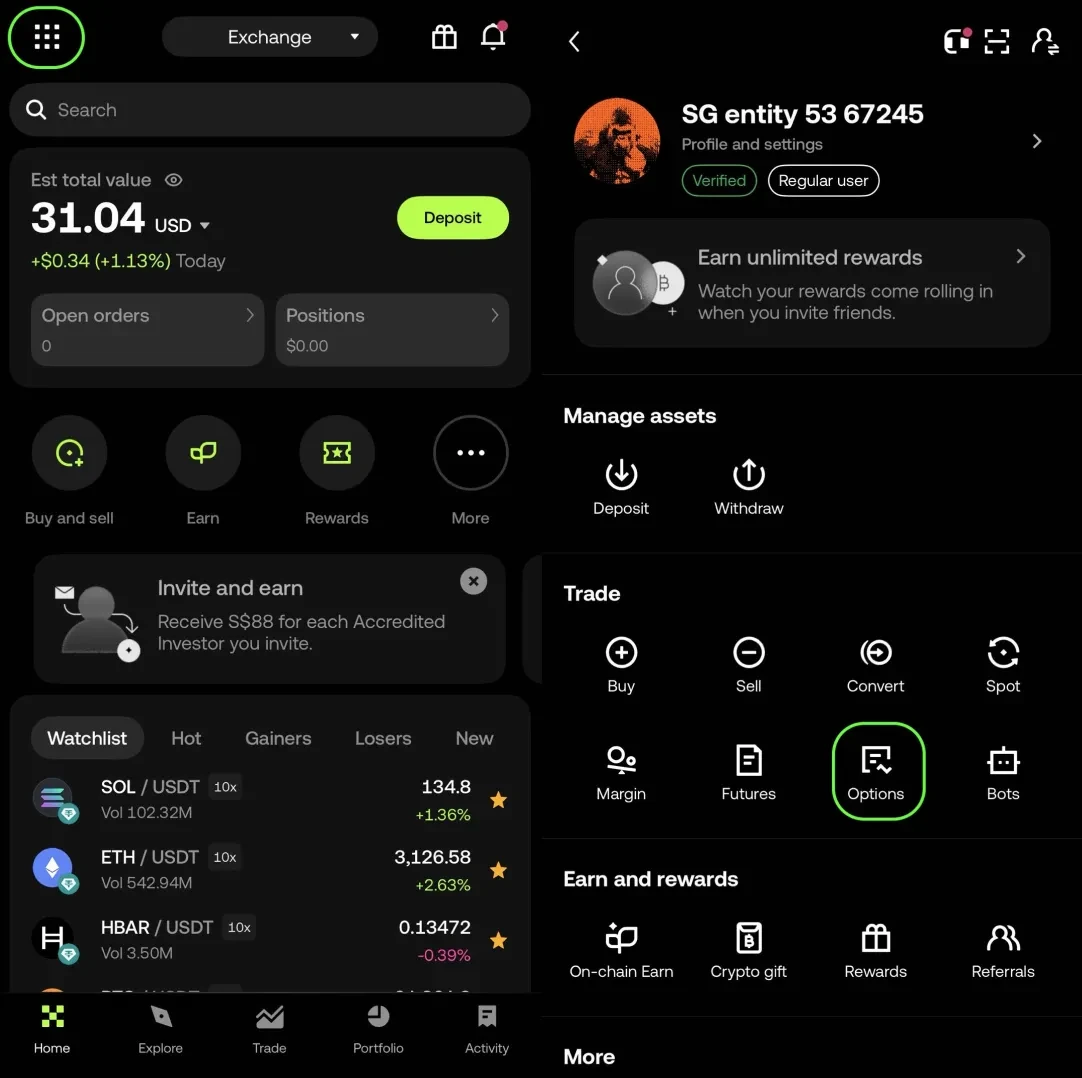
Task: Open Options trading
Action: point(877,771)
